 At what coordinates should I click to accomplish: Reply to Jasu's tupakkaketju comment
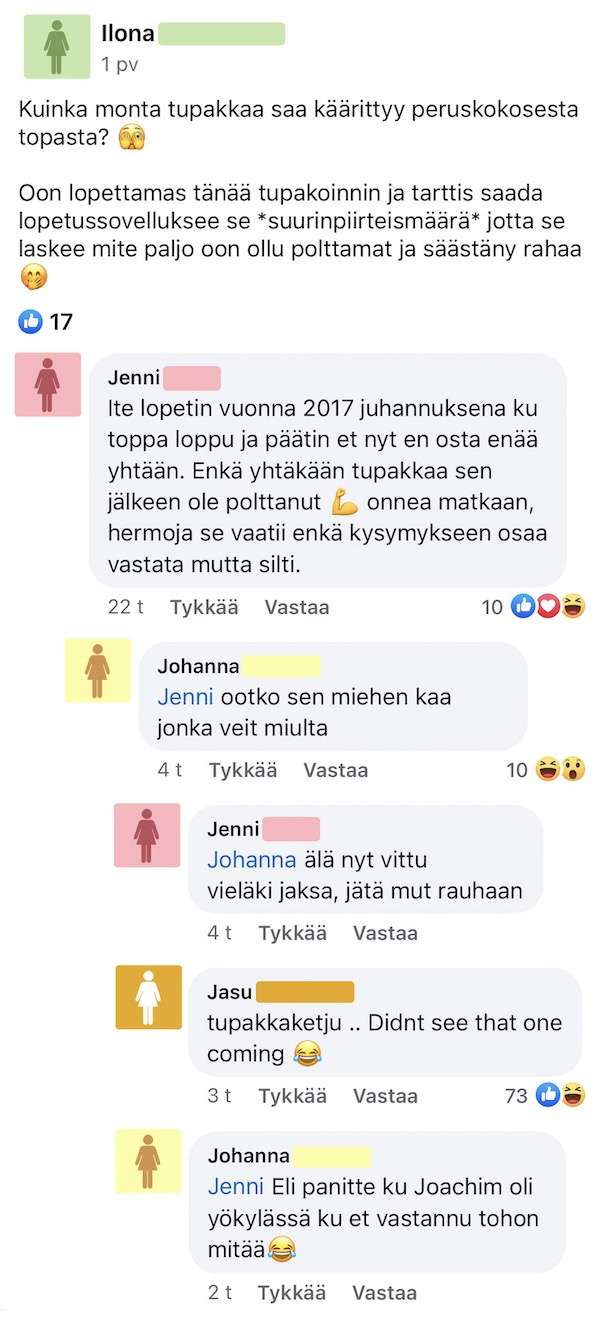click(x=385, y=1096)
